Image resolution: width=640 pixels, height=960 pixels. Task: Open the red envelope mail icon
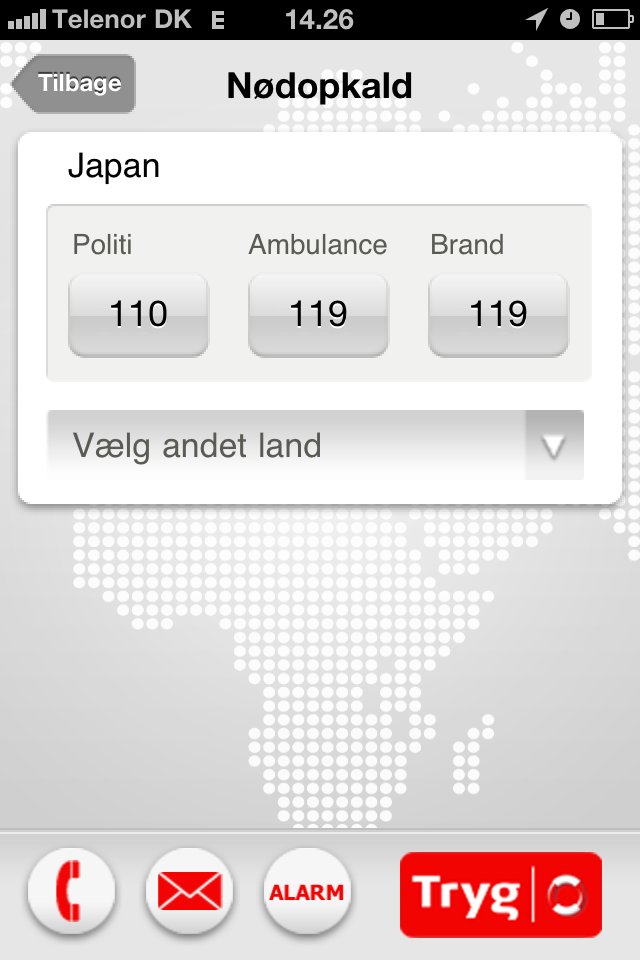point(189,891)
